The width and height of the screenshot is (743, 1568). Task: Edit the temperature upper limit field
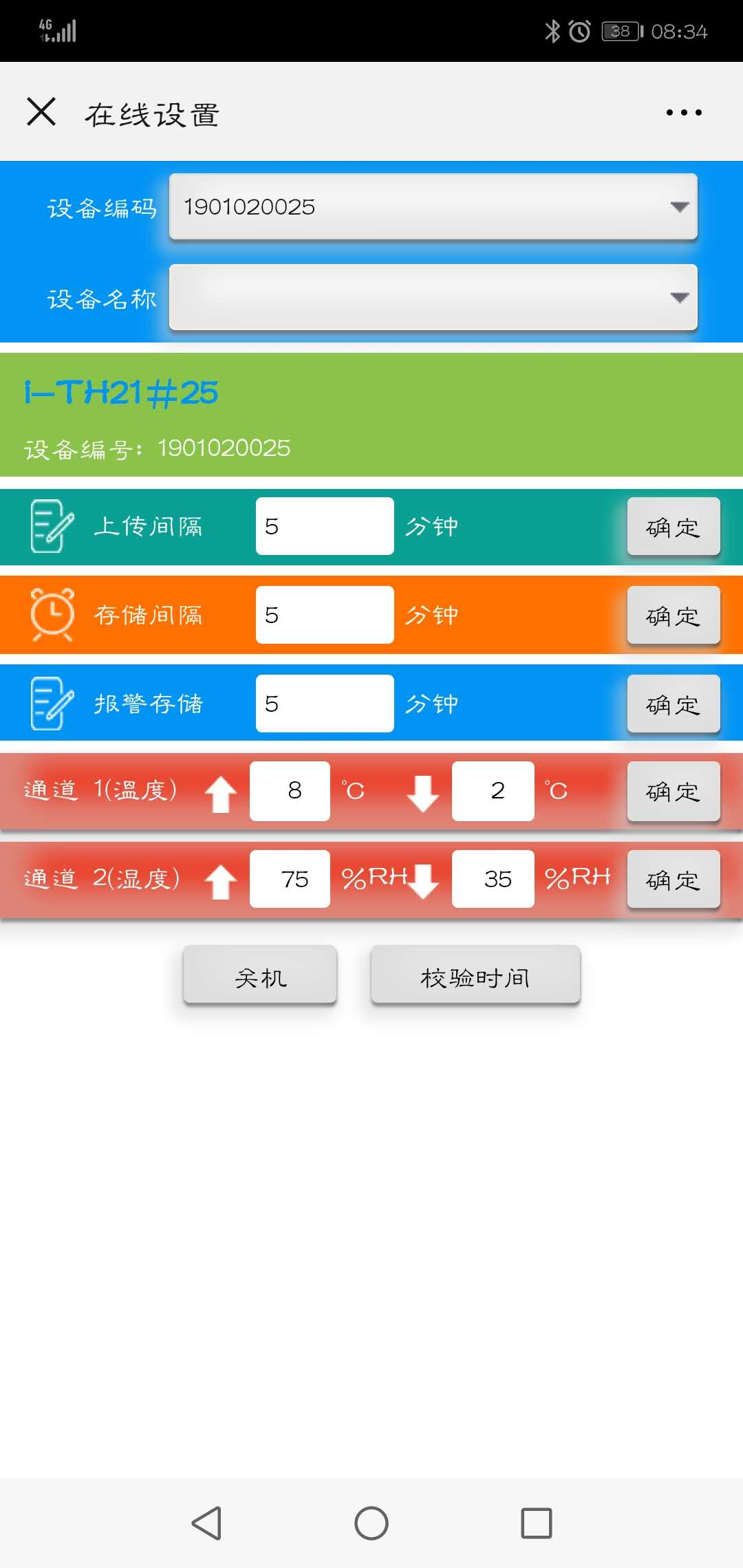tap(290, 791)
